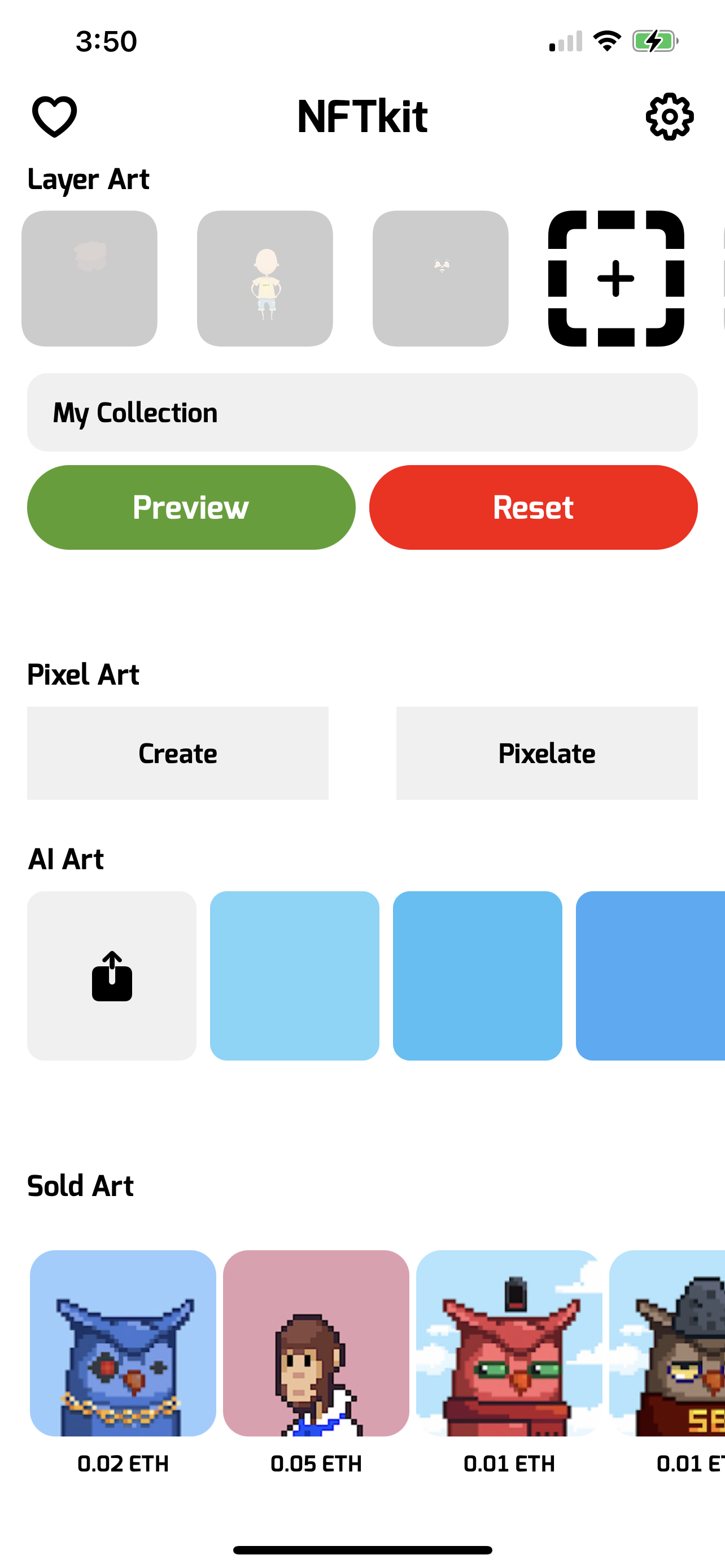Tap the upload tile under AI Art
725x1568 pixels.
click(x=112, y=976)
